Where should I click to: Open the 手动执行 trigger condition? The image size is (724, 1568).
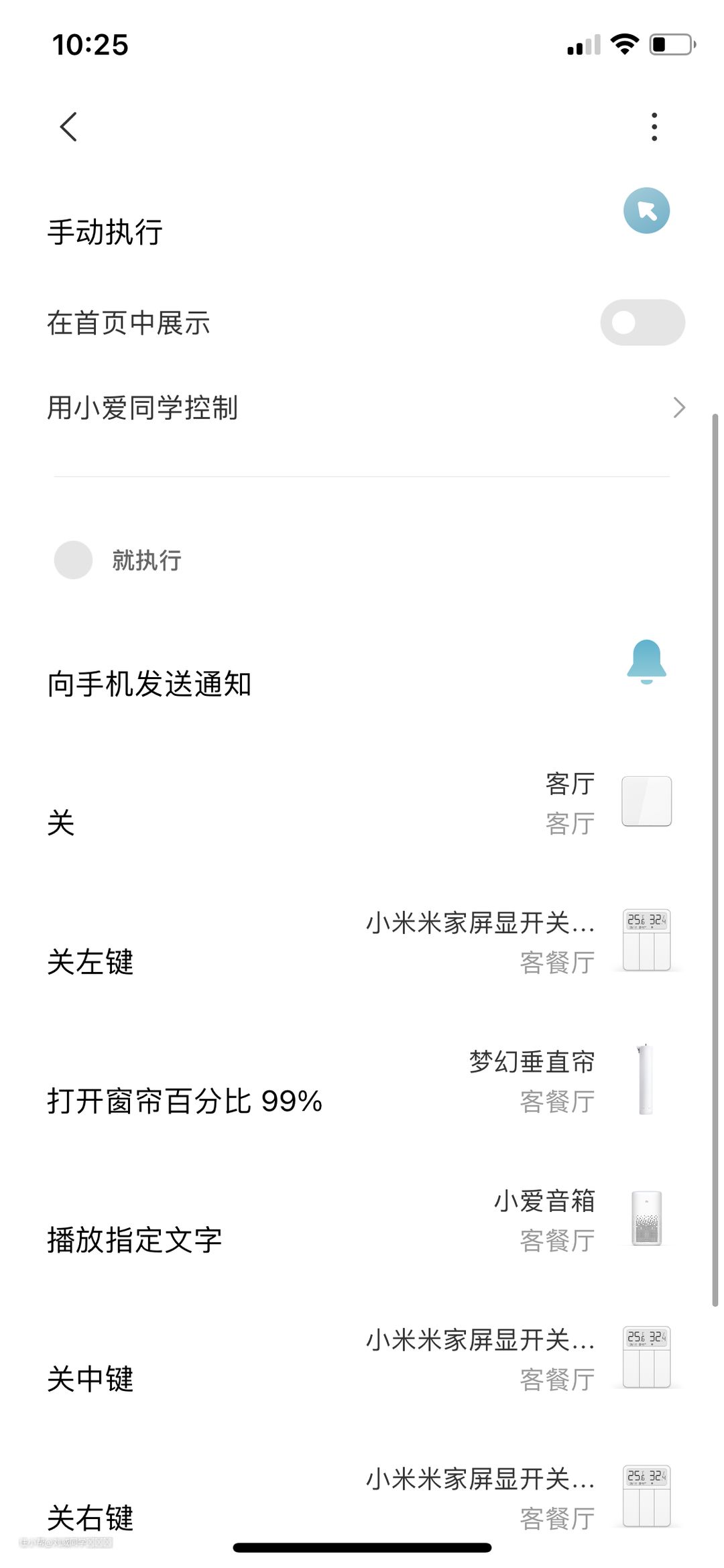click(362, 221)
